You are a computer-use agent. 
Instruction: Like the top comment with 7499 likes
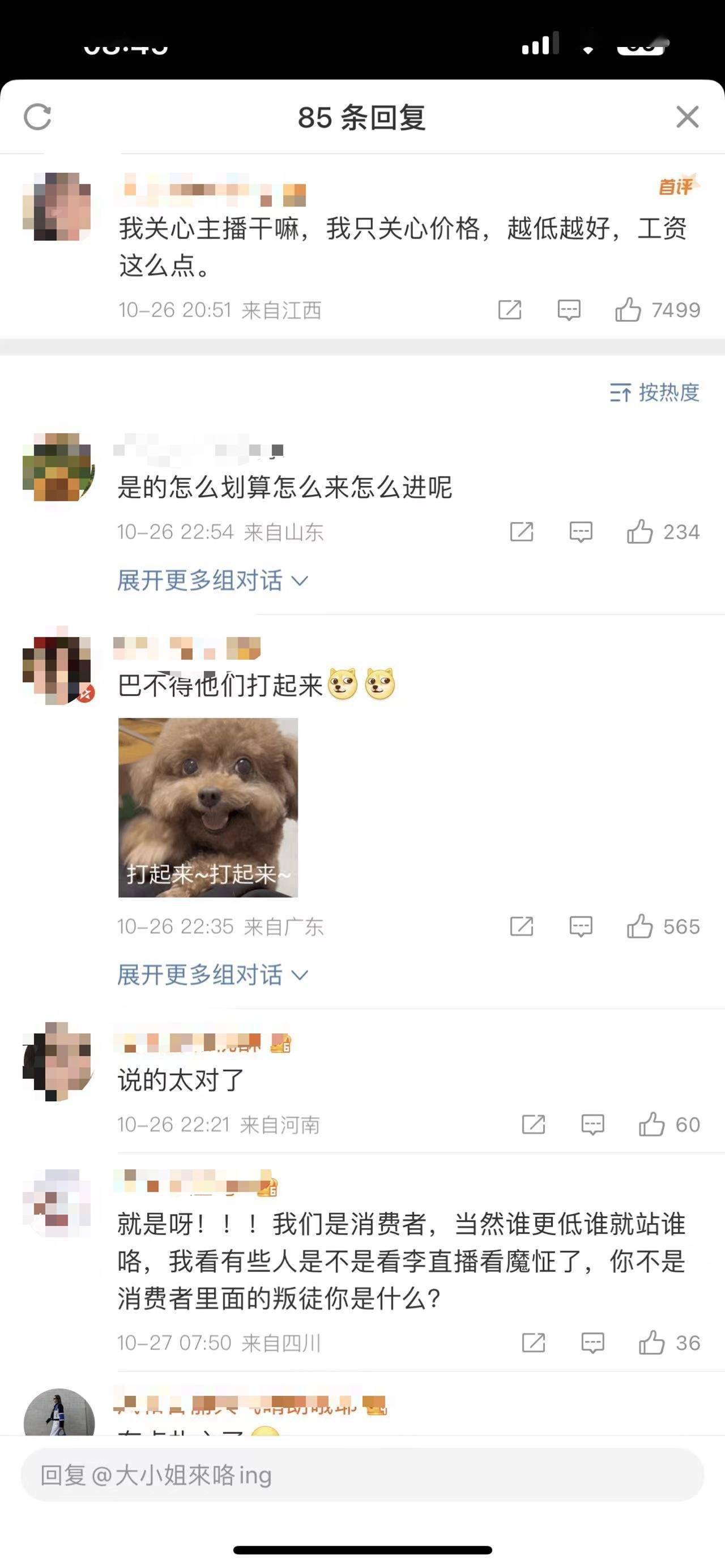click(x=628, y=310)
